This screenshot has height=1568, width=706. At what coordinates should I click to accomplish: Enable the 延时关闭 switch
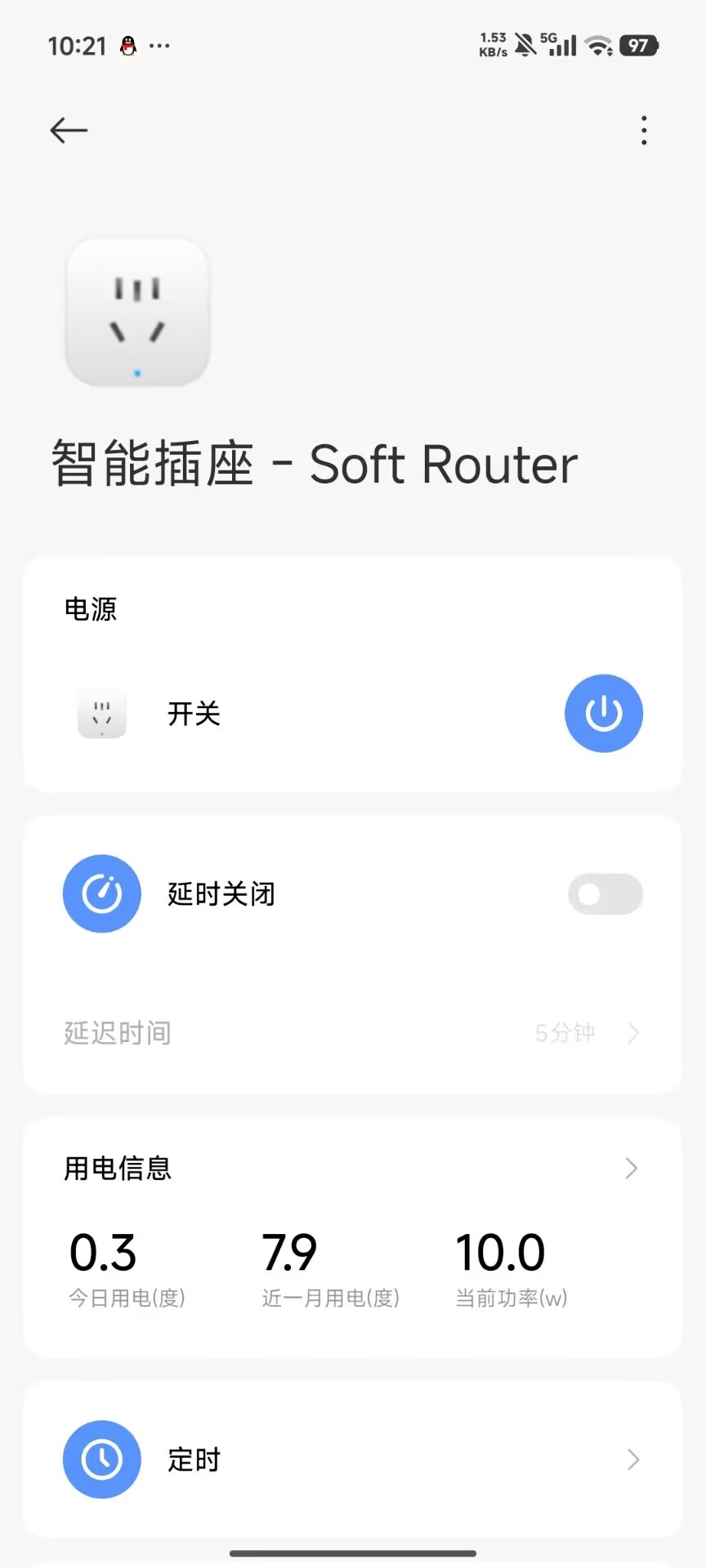point(605,894)
